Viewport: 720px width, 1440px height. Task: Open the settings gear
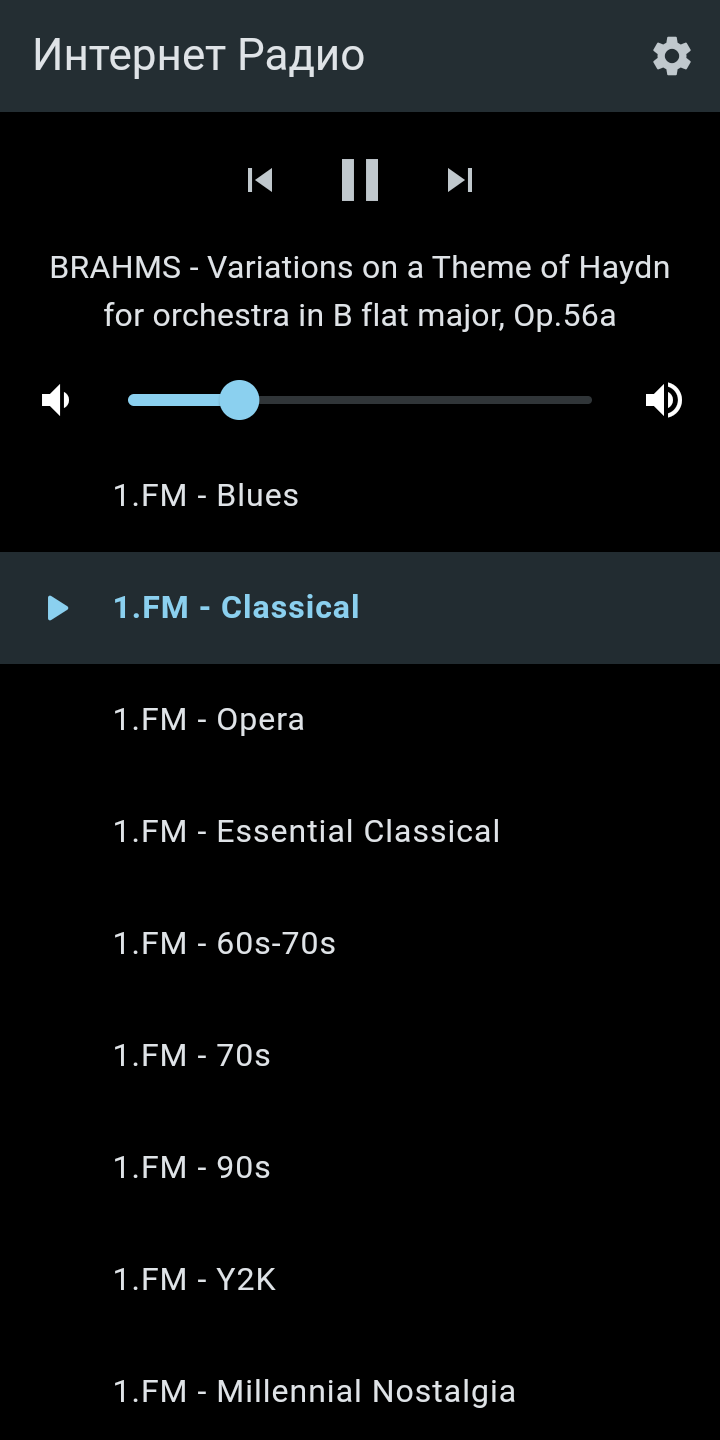[672, 56]
